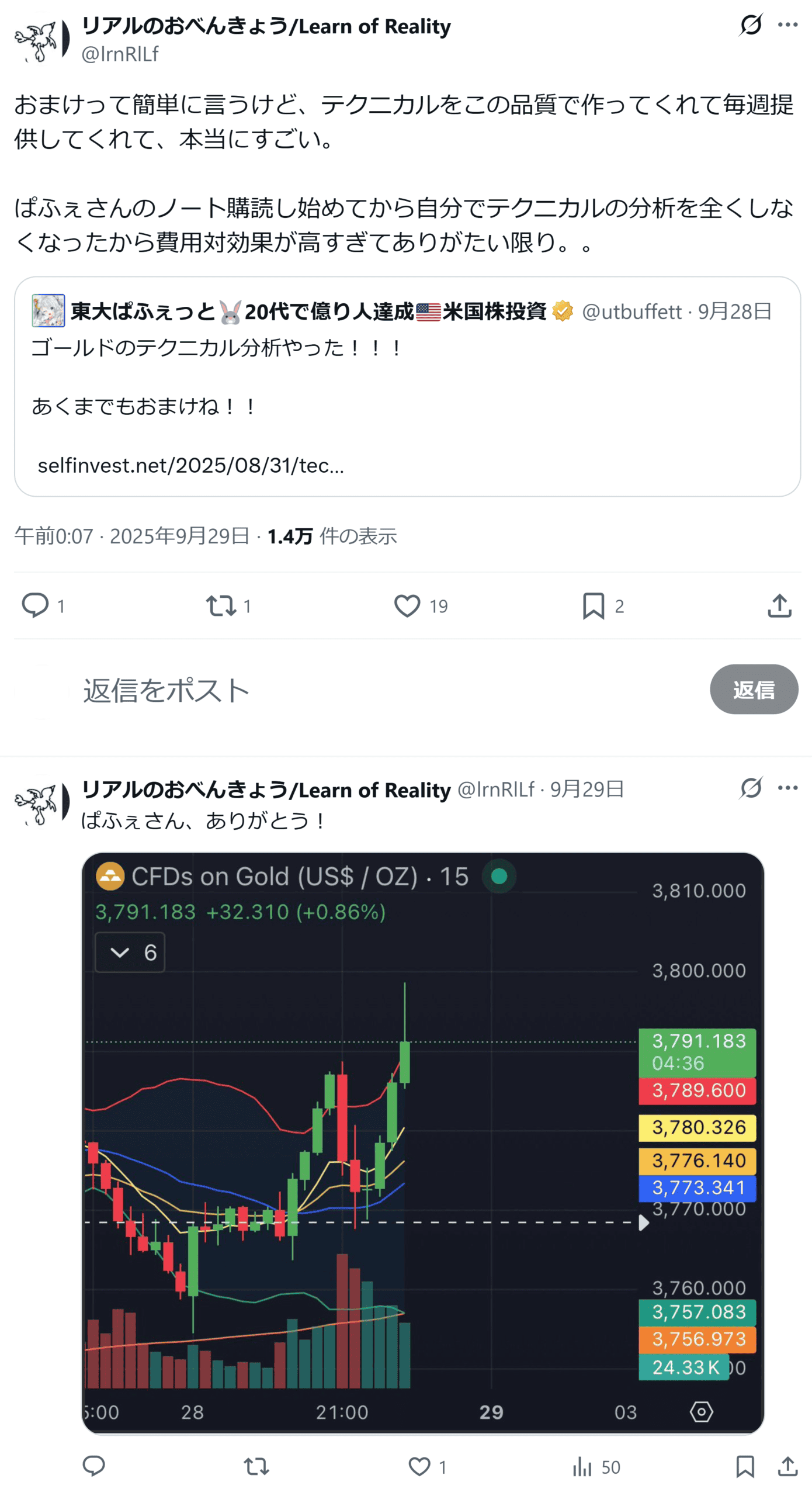
Task: Reply to the main post via comment icon
Action: (35, 605)
